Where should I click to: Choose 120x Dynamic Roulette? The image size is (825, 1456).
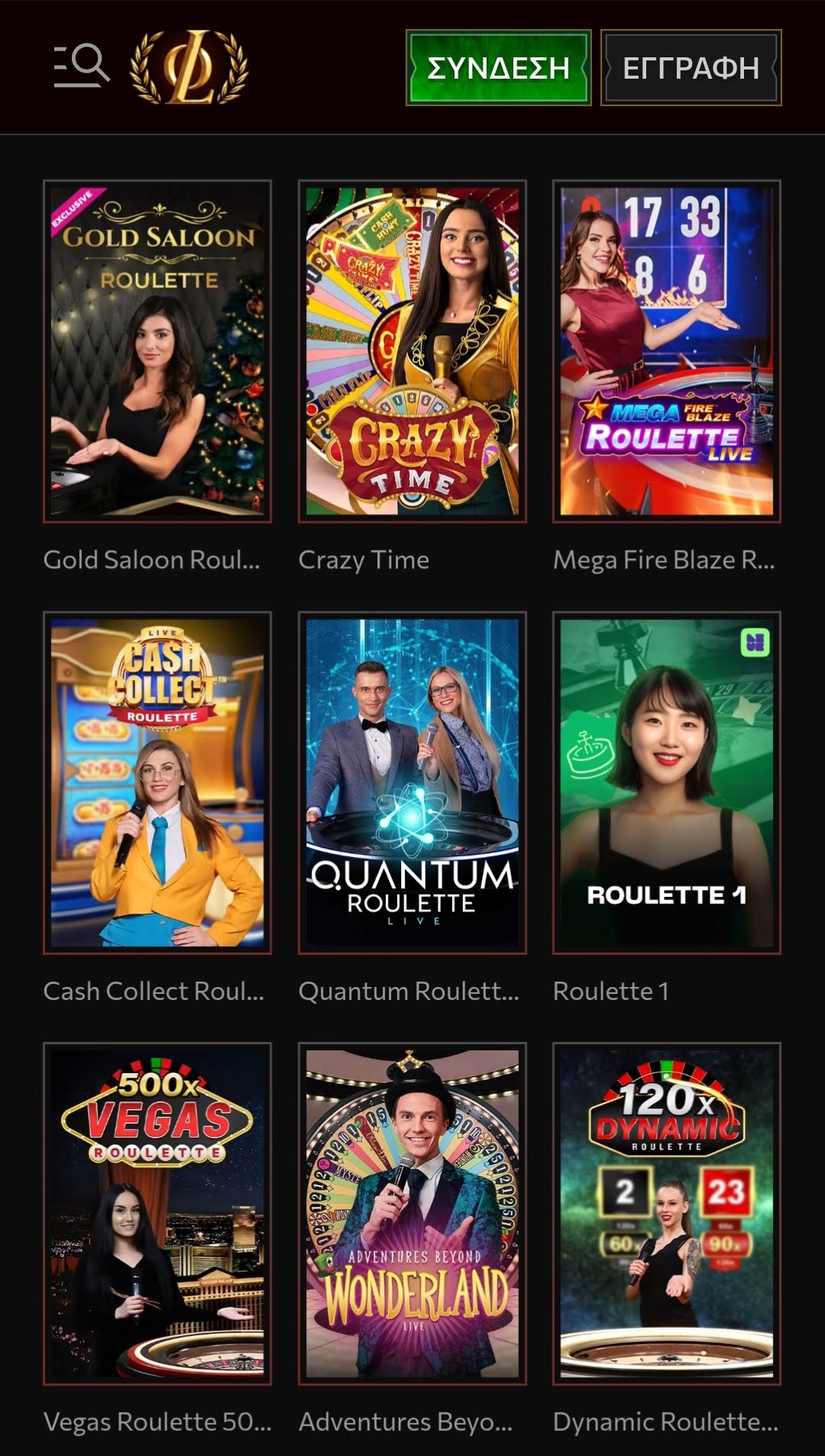coord(667,1213)
